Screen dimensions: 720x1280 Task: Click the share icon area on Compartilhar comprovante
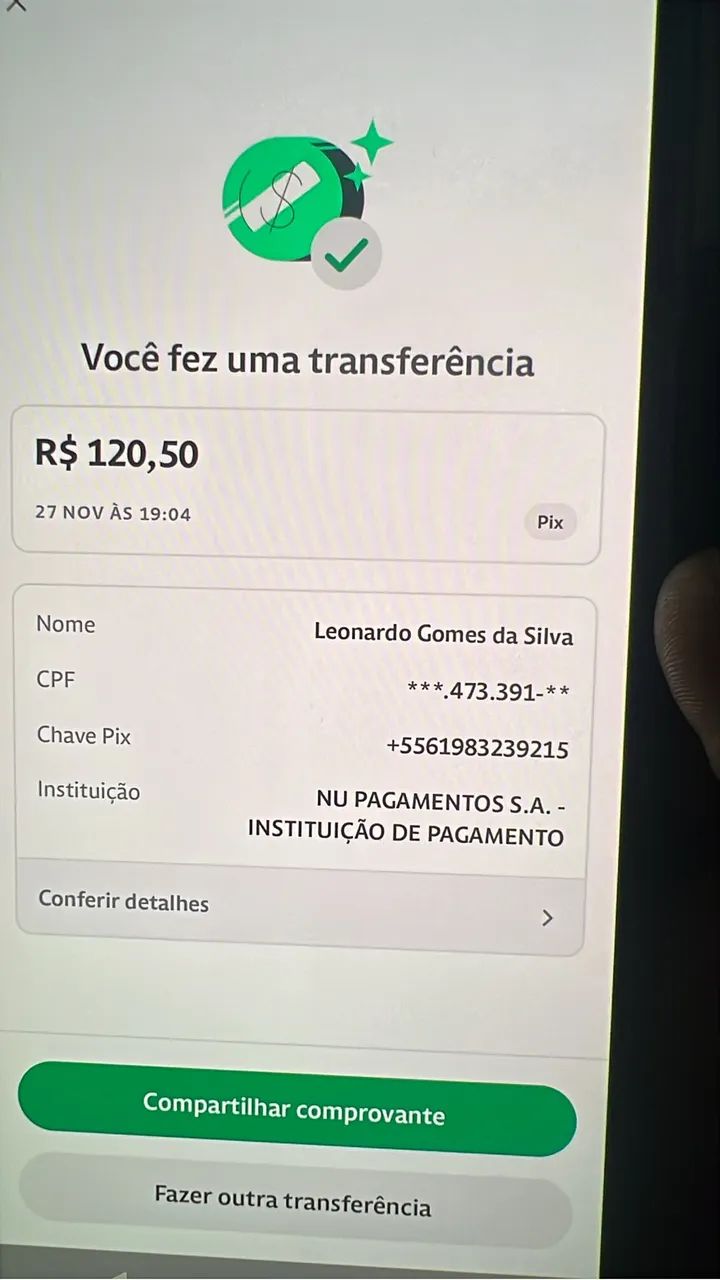[x=295, y=1108]
